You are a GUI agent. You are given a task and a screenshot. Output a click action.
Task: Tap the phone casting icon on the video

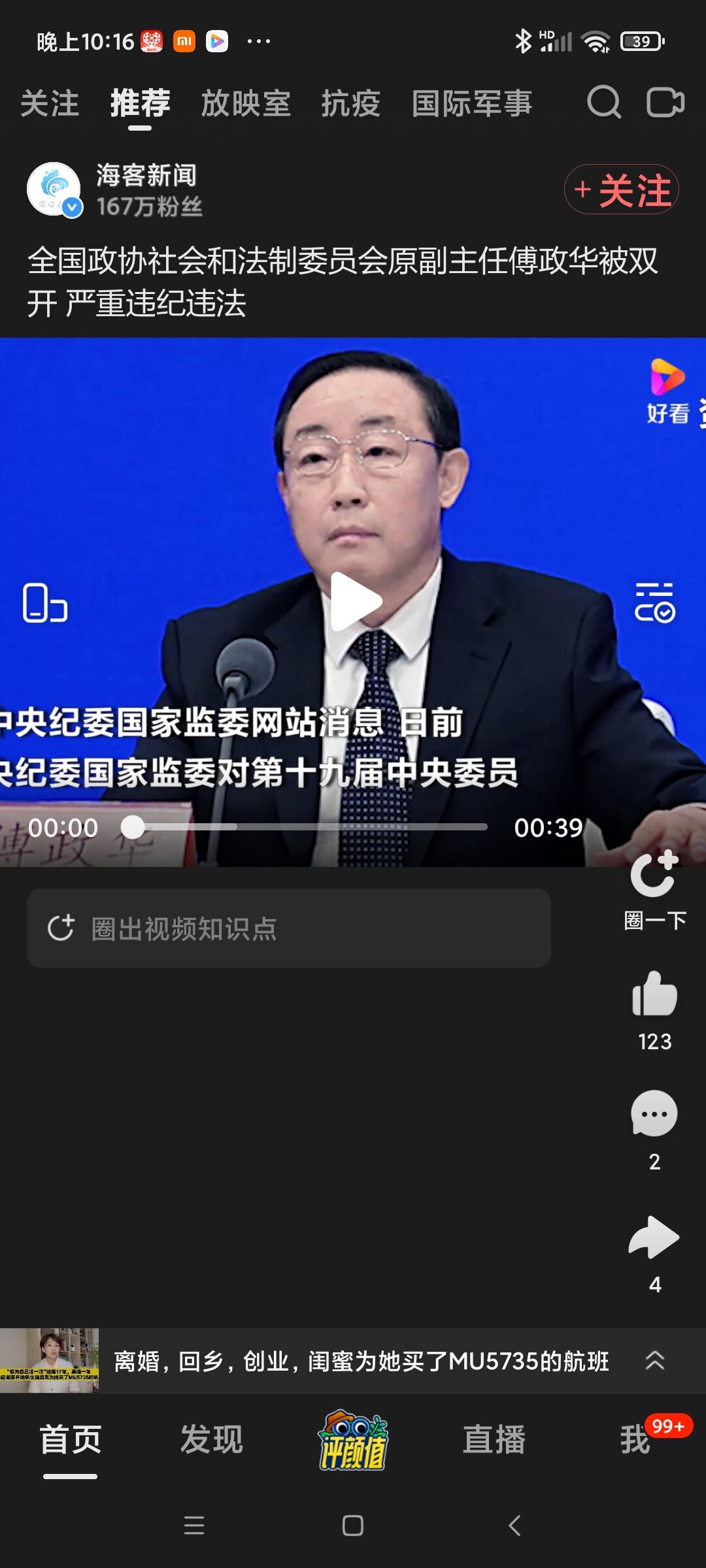pyautogui.click(x=44, y=602)
